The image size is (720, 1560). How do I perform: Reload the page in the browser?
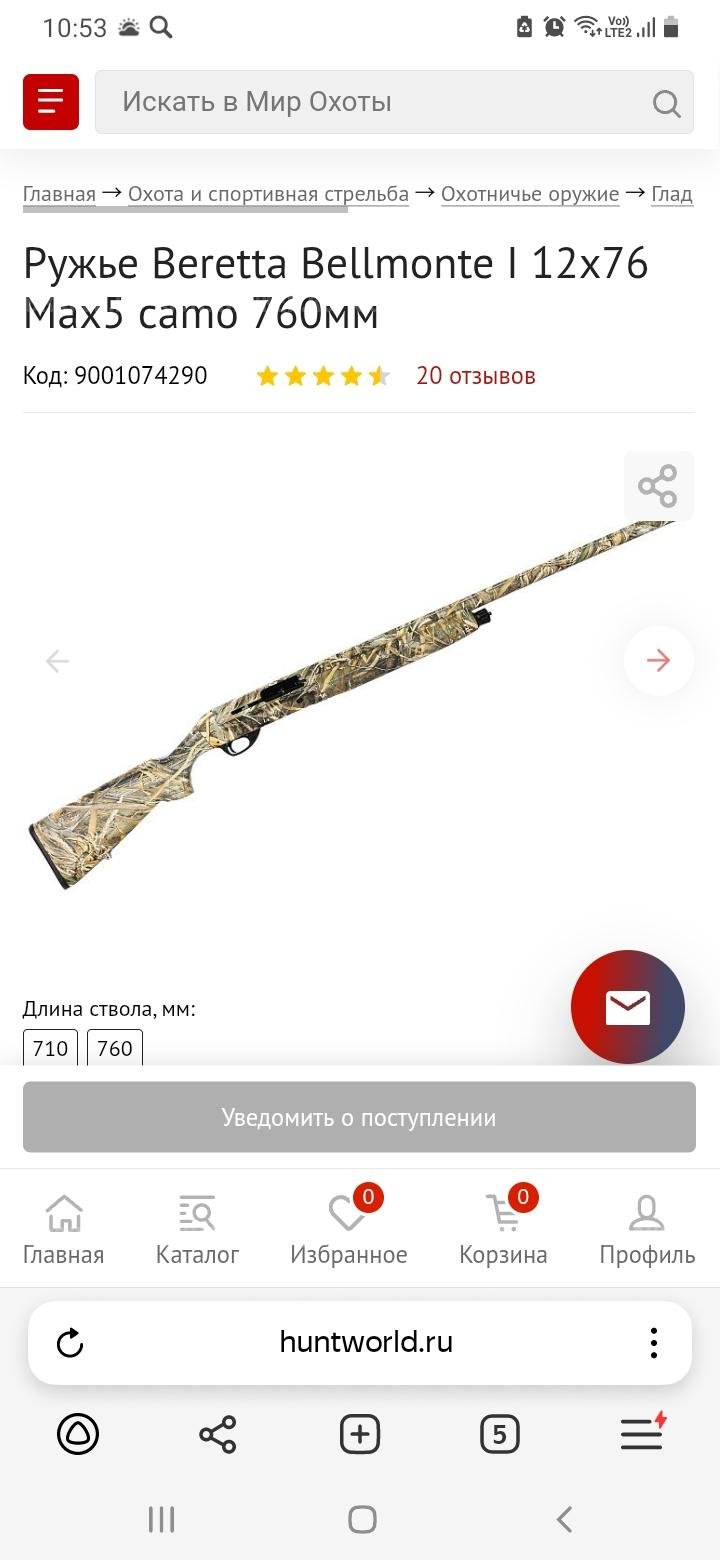(x=70, y=1343)
